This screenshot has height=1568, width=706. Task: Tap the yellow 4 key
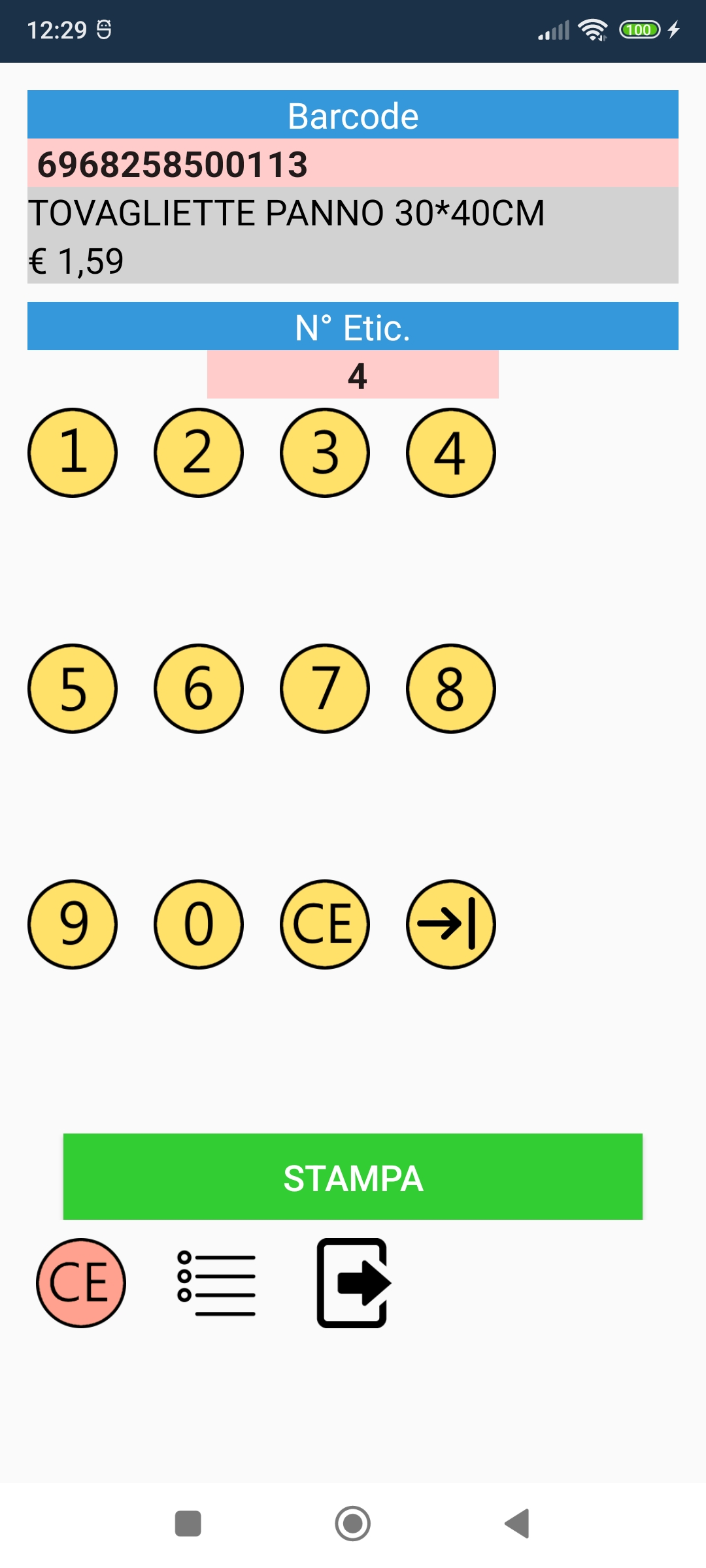click(451, 453)
